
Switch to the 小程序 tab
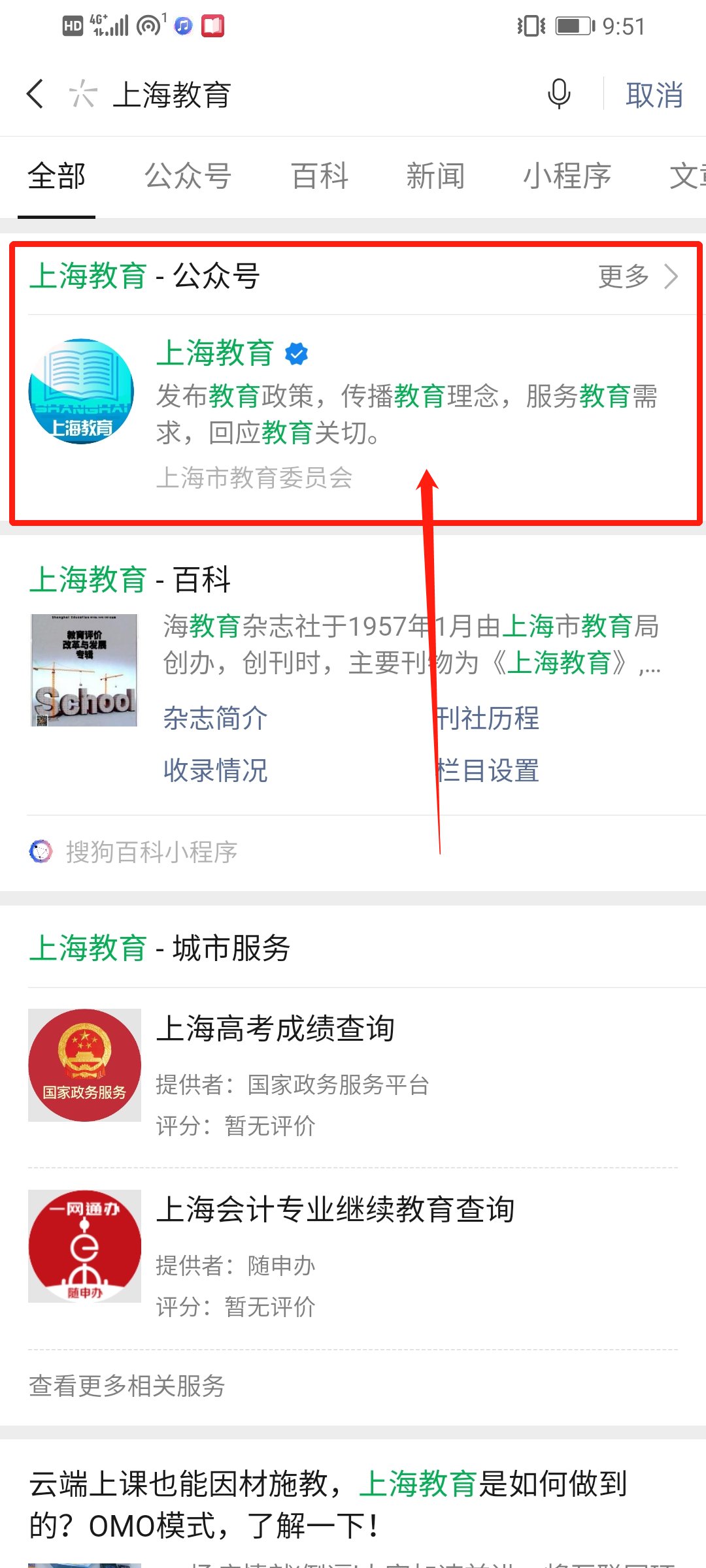[567, 176]
